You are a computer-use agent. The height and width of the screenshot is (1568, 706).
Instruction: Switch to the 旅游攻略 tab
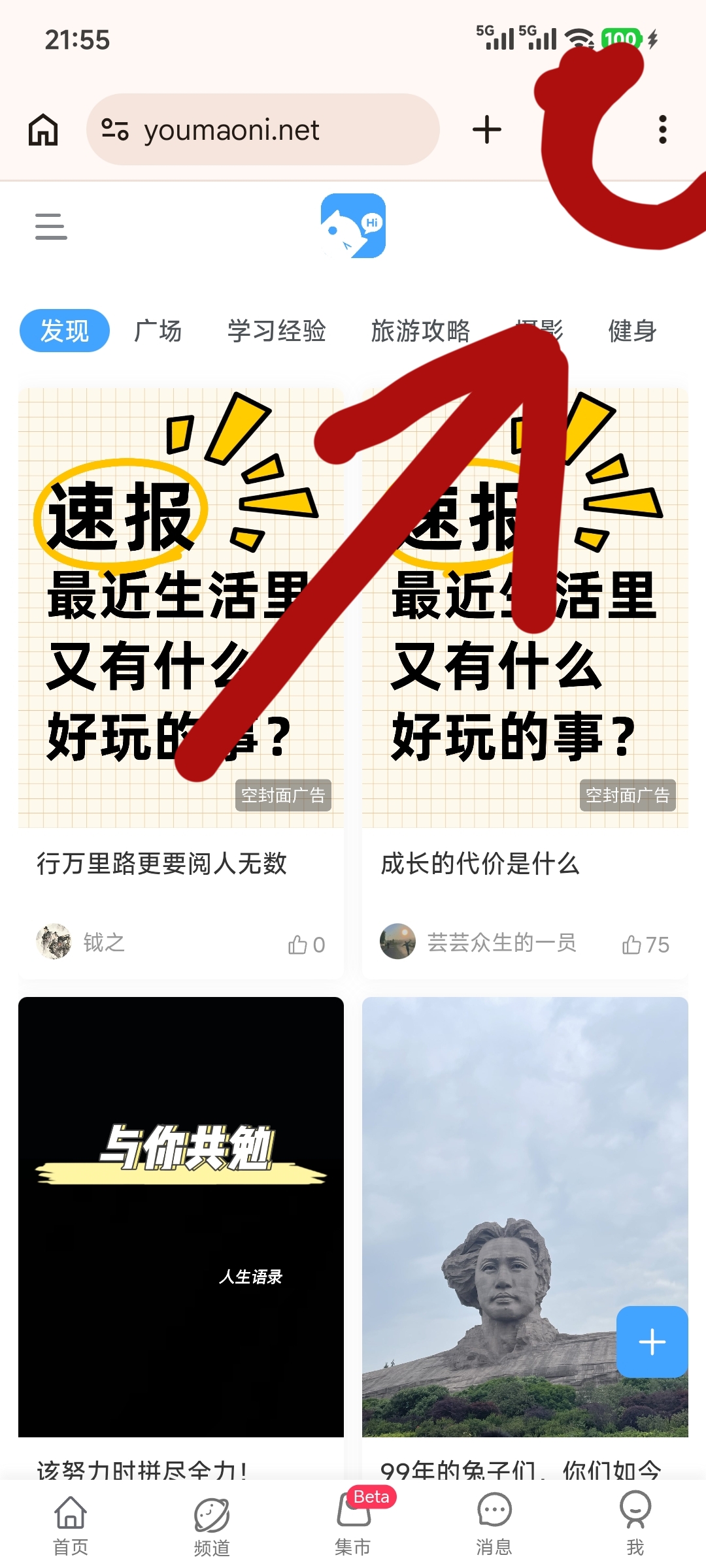(x=422, y=331)
